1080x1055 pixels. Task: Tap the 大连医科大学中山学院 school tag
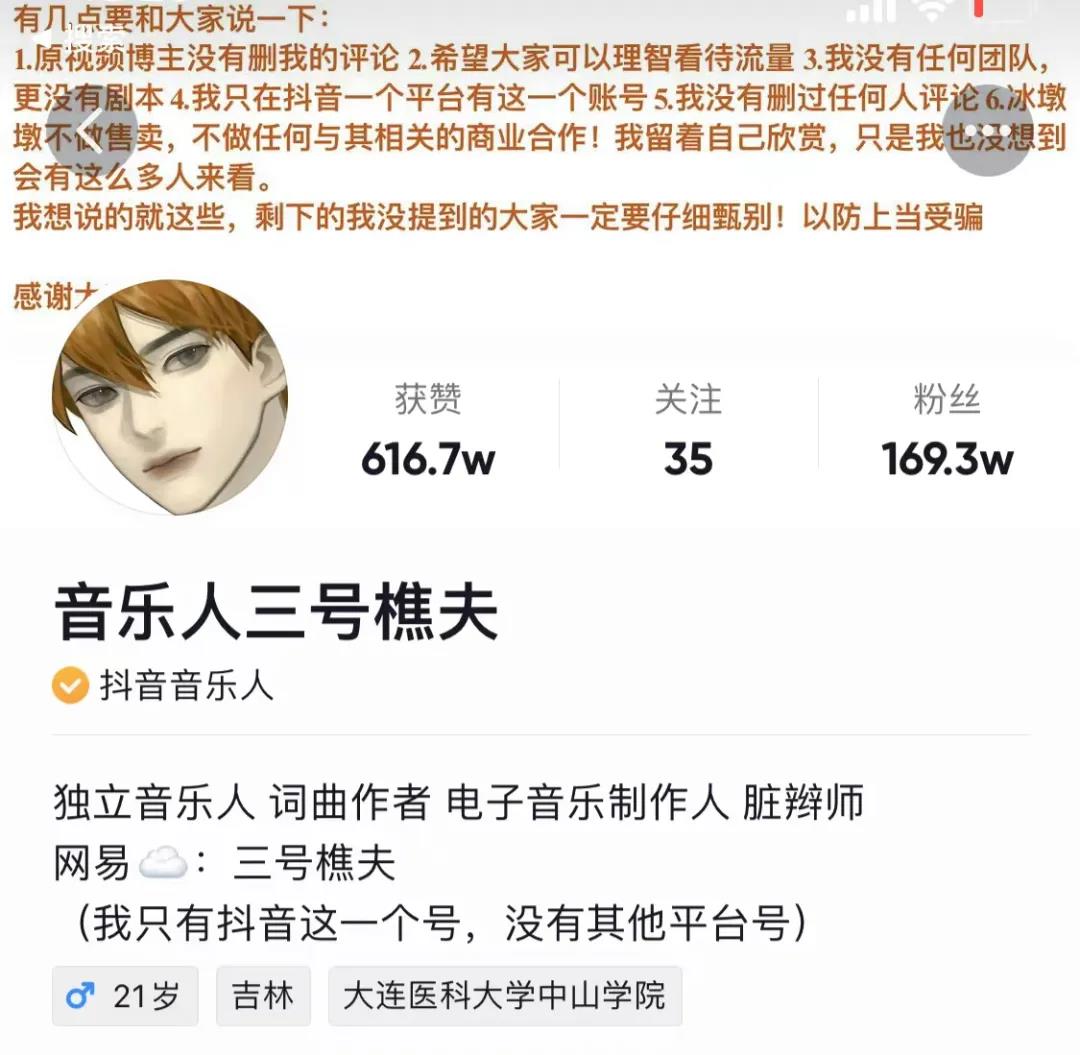[504, 996]
